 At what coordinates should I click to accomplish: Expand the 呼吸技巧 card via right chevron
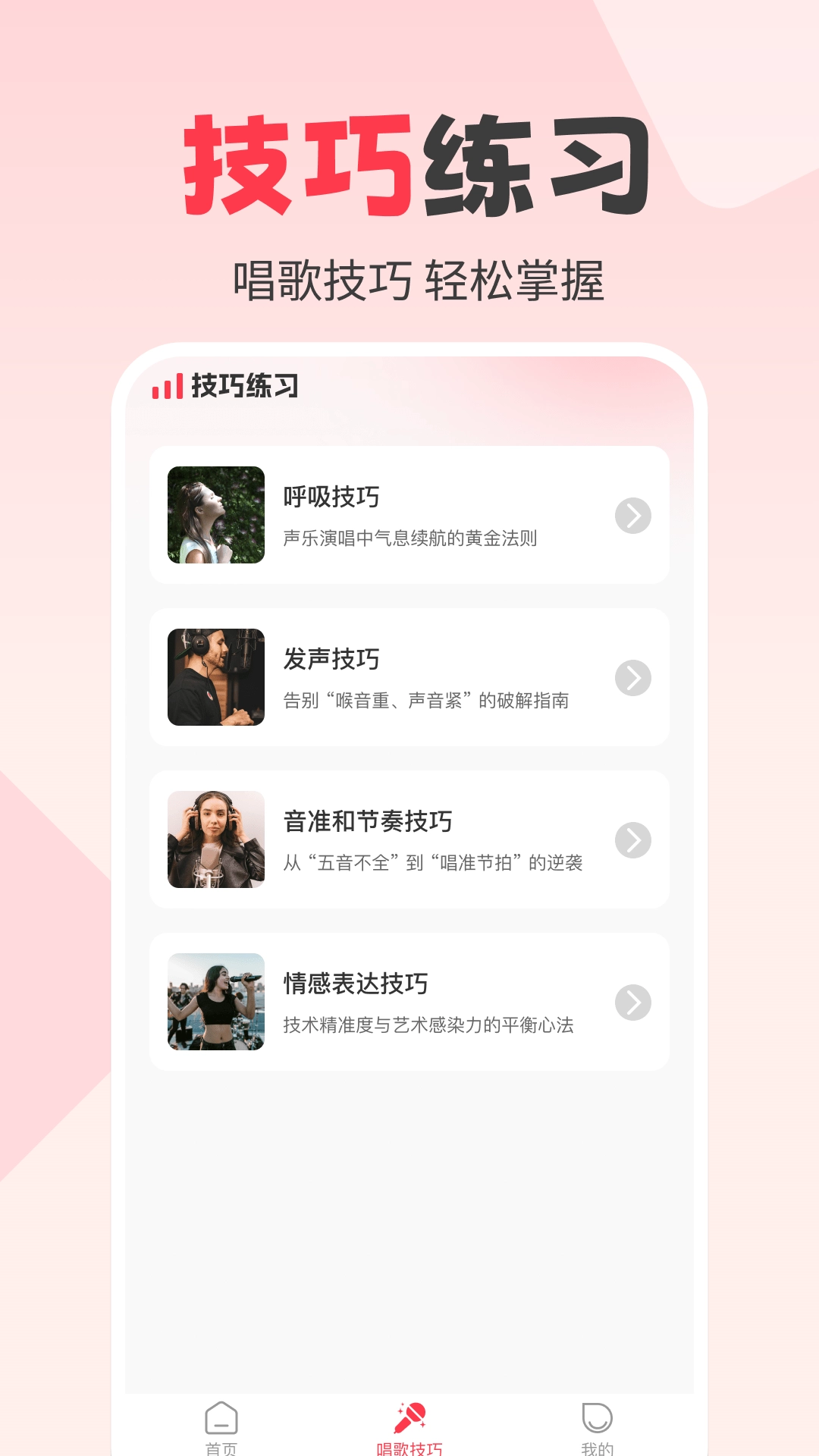coord(632,516)
